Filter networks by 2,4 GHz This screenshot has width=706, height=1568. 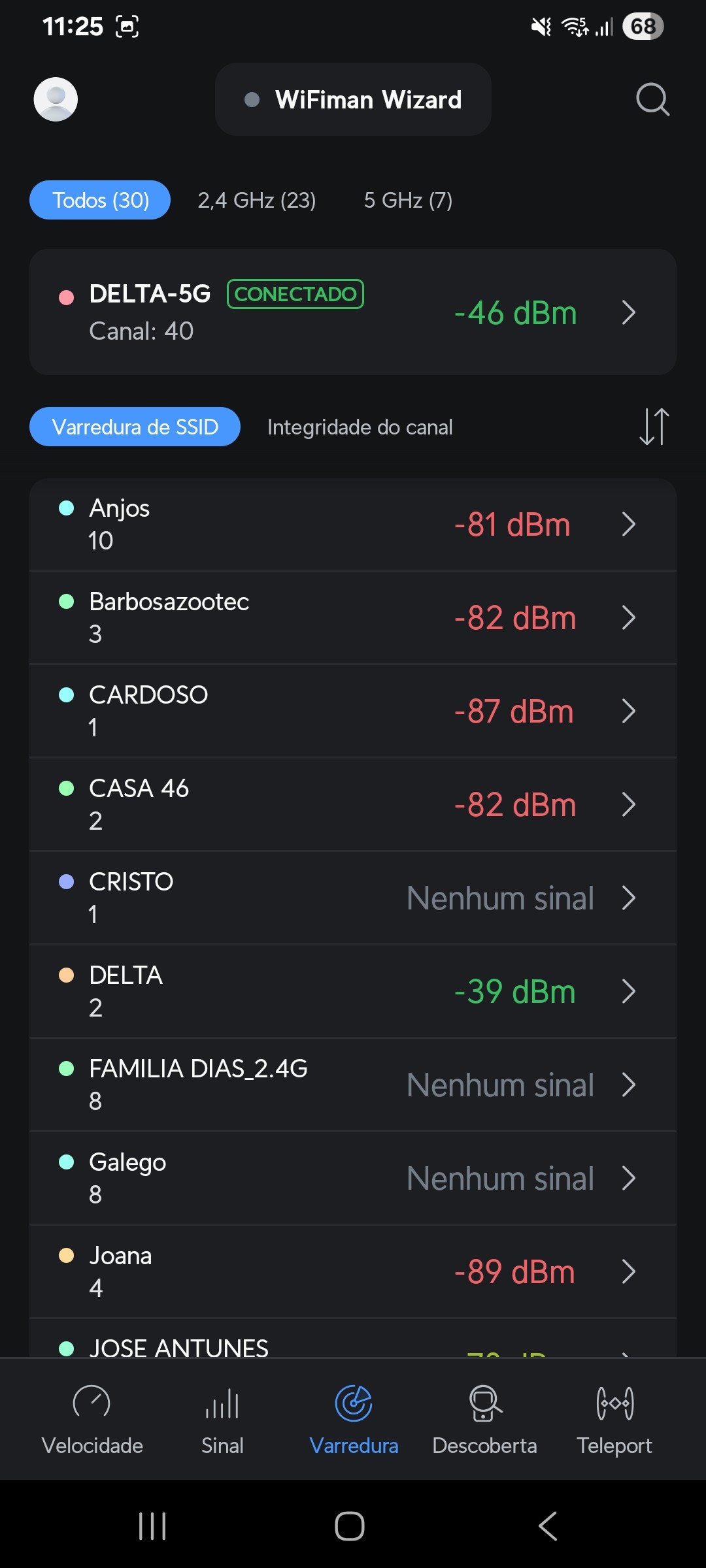pos(257,200)
